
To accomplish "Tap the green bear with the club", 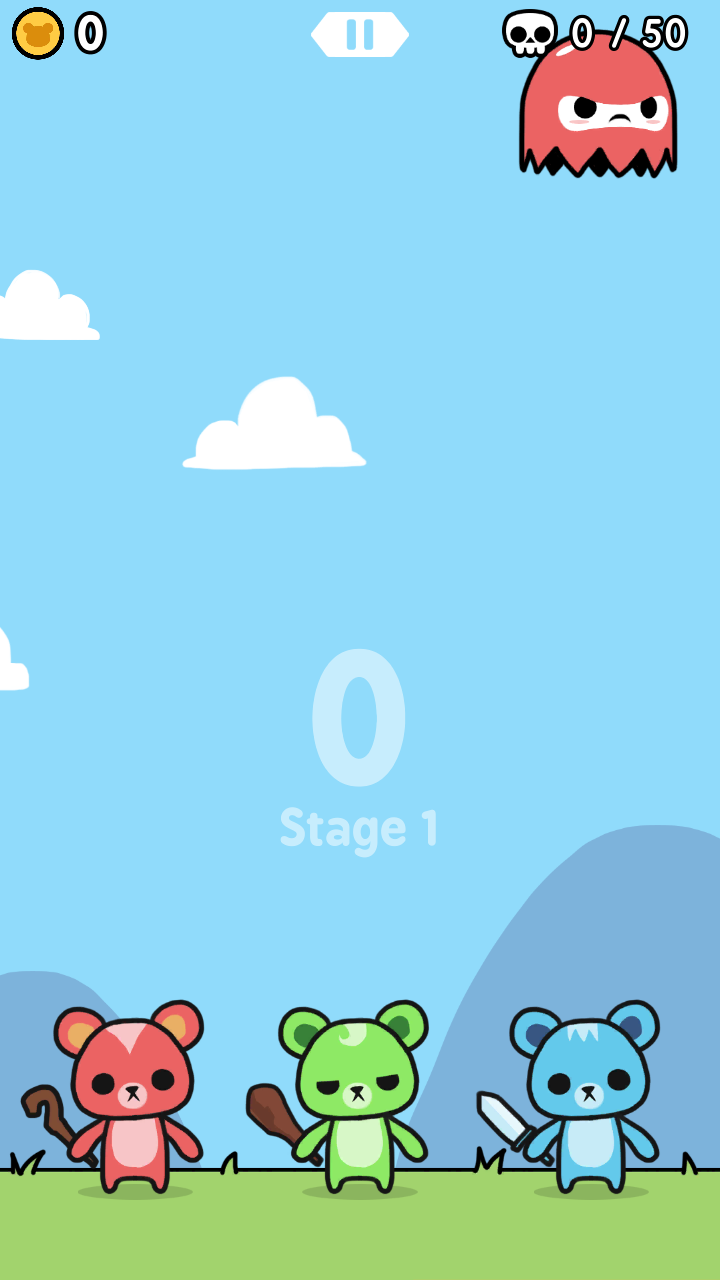I will pos(357,1100).
